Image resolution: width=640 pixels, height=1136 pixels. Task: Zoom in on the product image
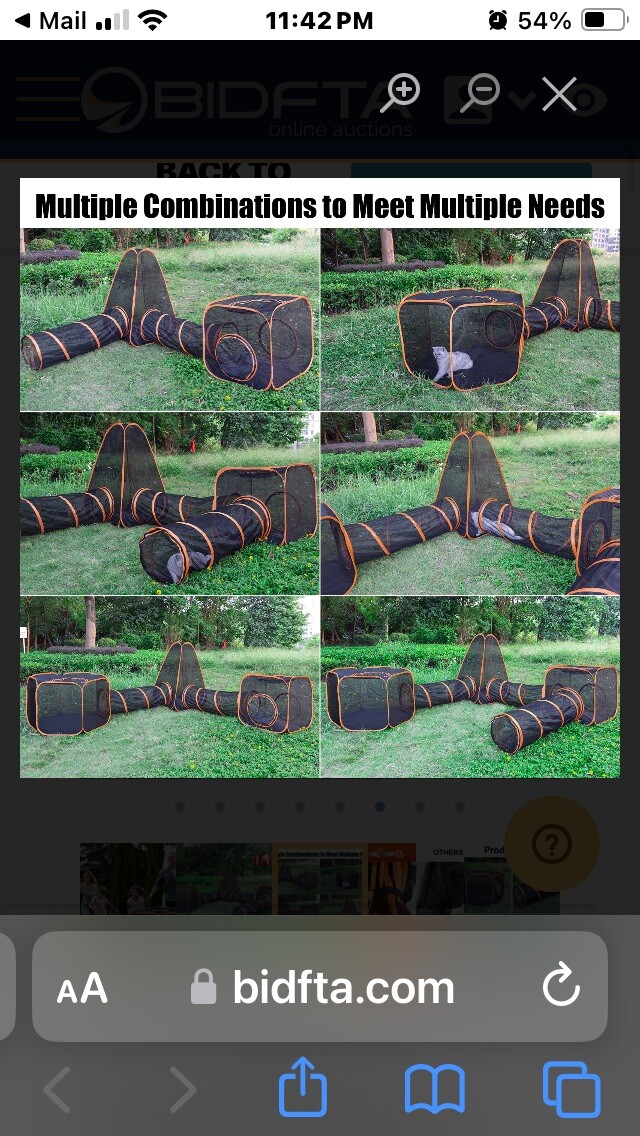(x=401, y=93)
